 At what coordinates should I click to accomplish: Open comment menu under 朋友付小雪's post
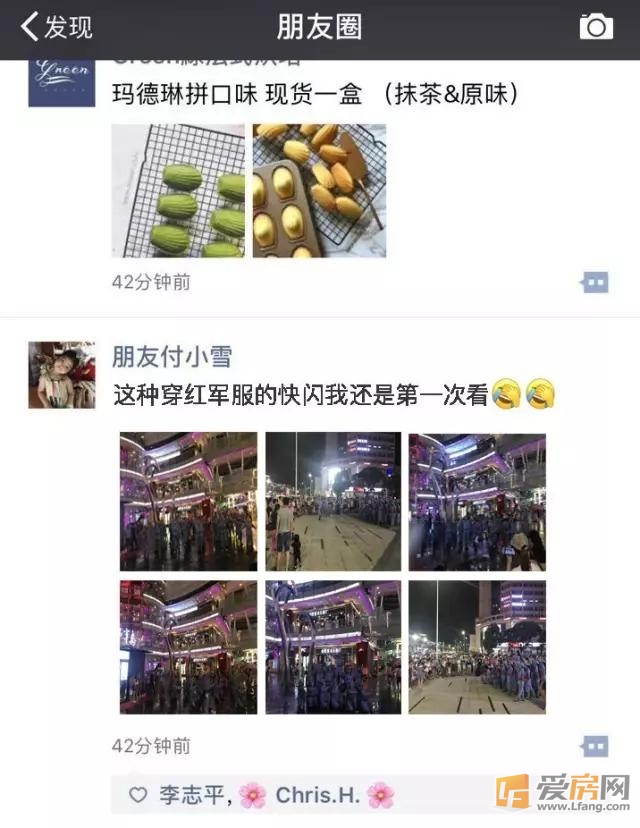click(595, 746)
